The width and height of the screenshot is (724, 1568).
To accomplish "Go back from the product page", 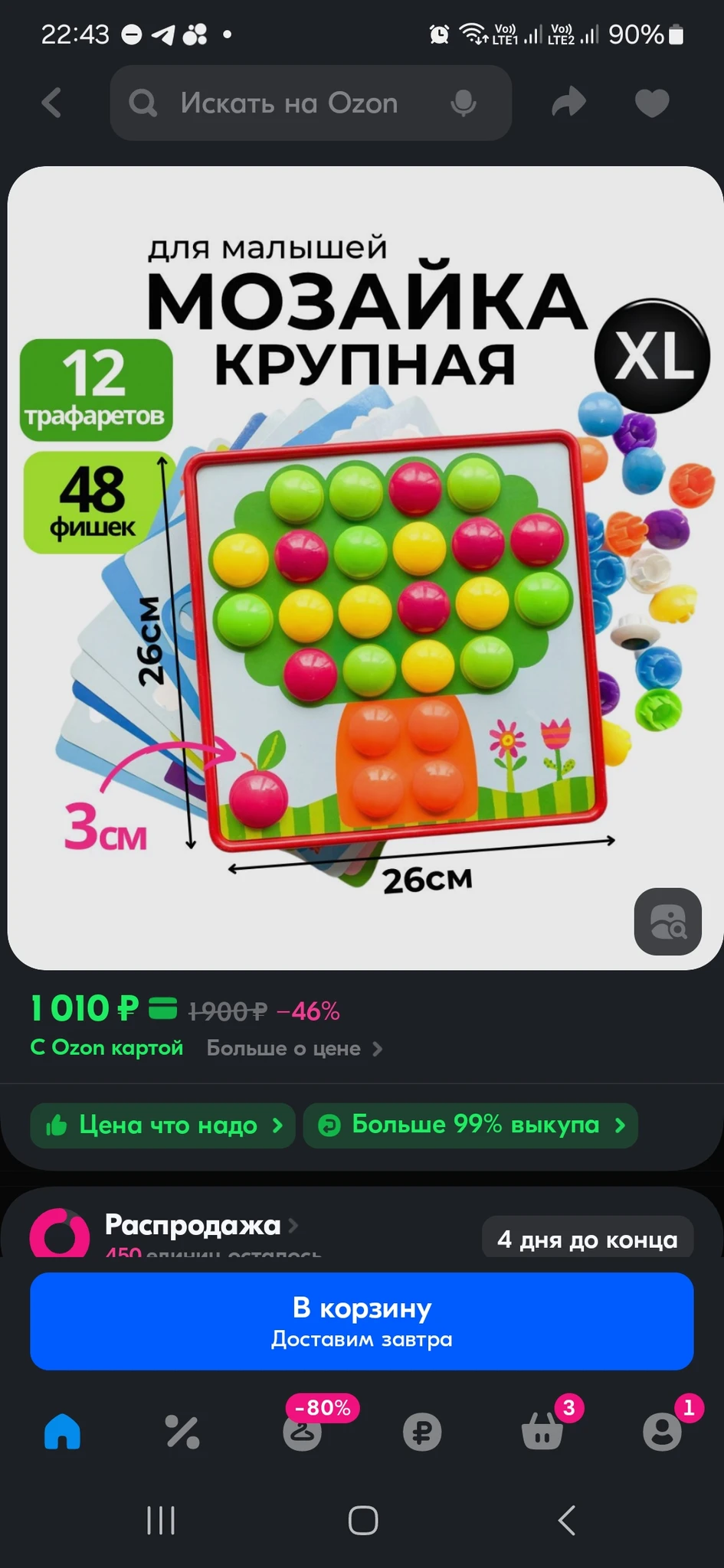I will (51, 103).
